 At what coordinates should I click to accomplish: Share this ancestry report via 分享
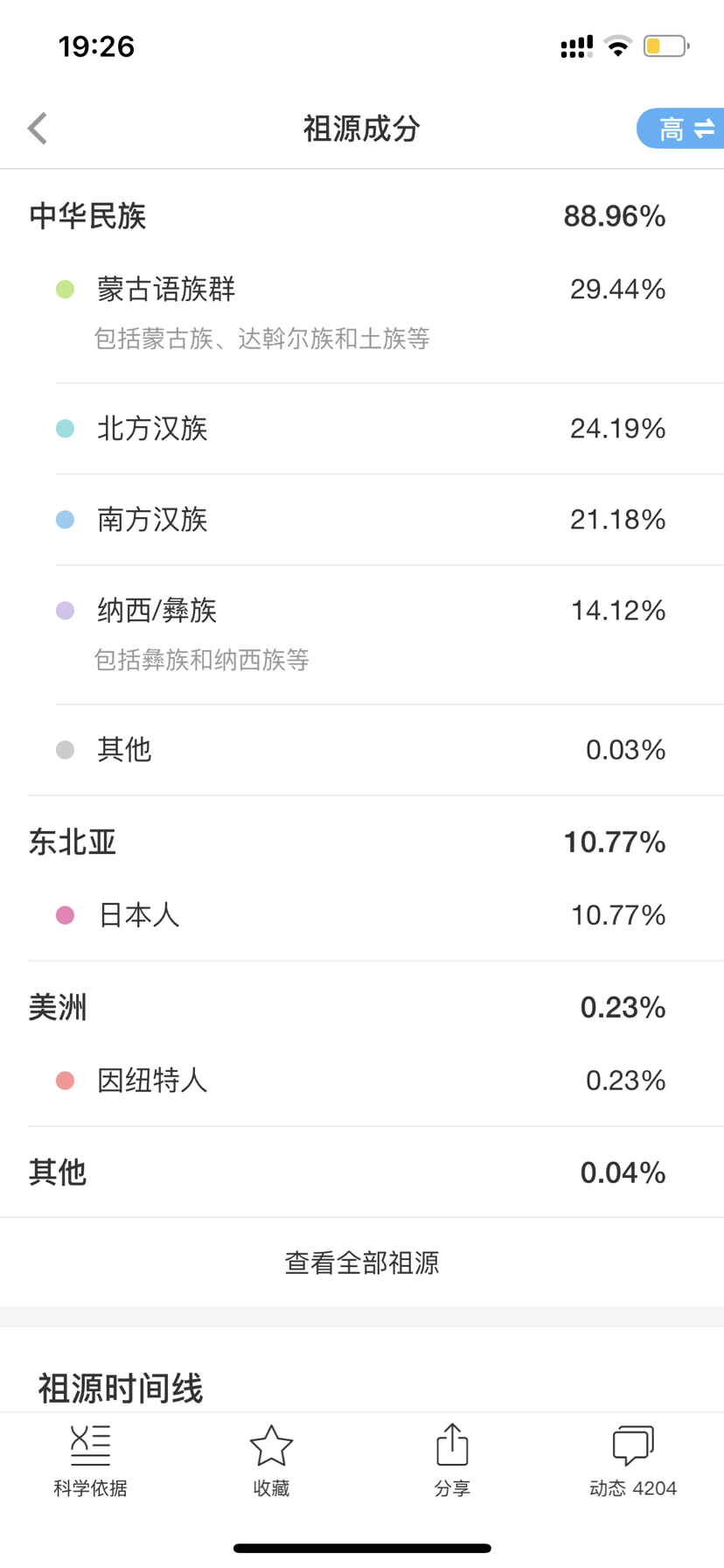(x=452, y=1461)
